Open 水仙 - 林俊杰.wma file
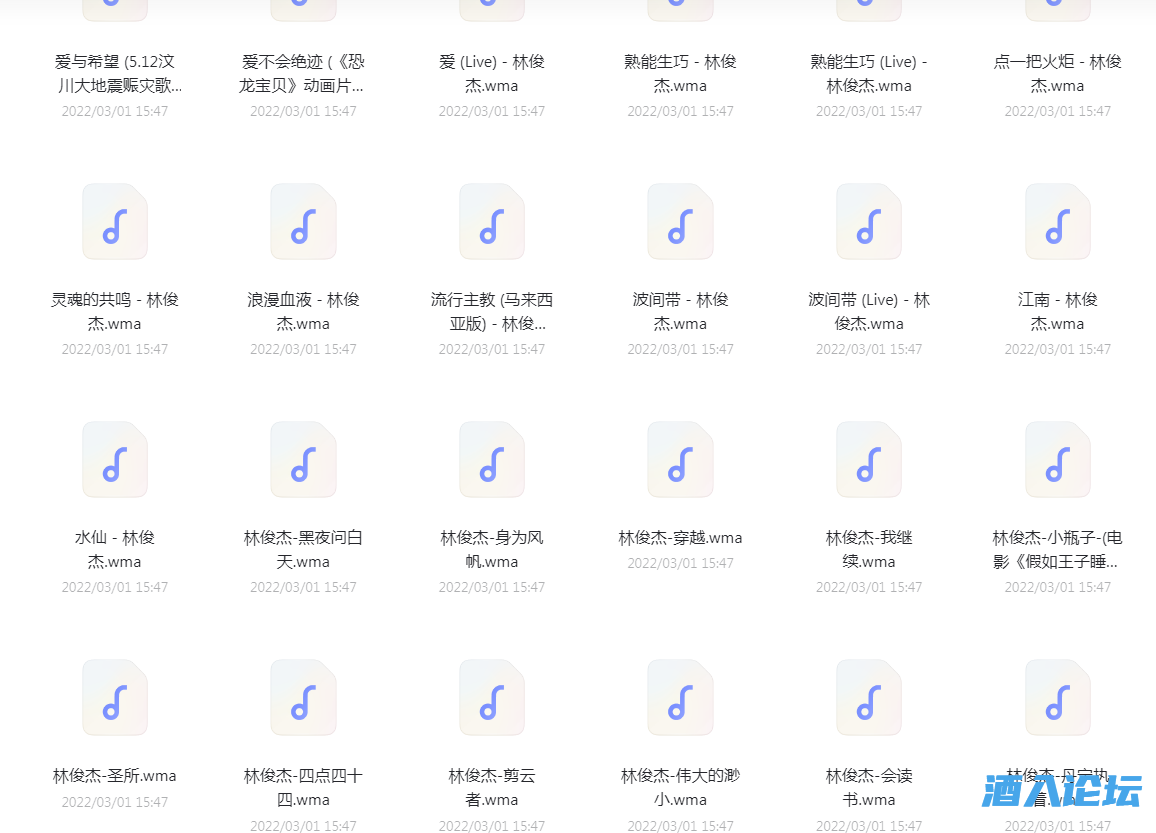The width and height of the screenshot is (1156, 833). click(114, 460)
